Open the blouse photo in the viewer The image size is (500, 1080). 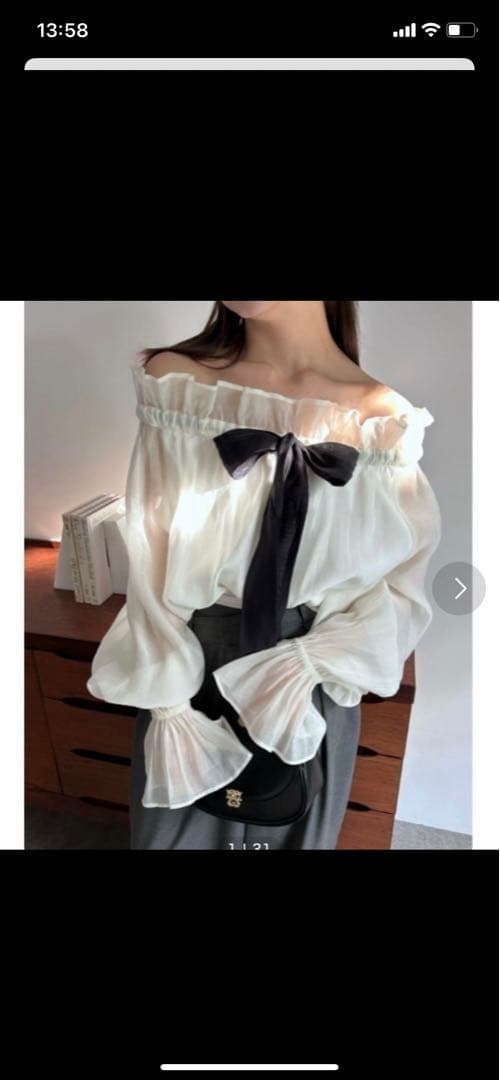pos(249,575)
